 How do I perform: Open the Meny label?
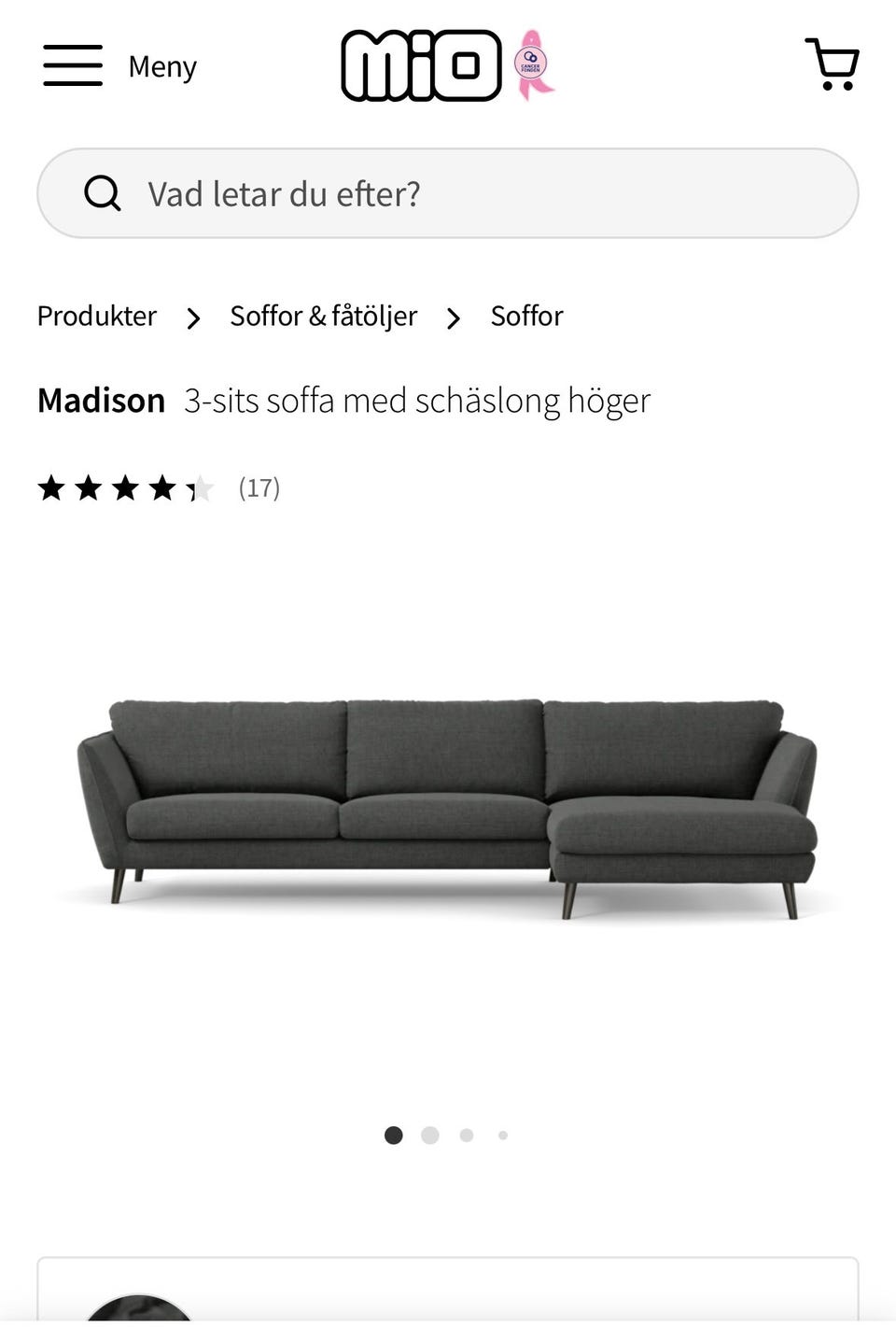pos(162,65)
